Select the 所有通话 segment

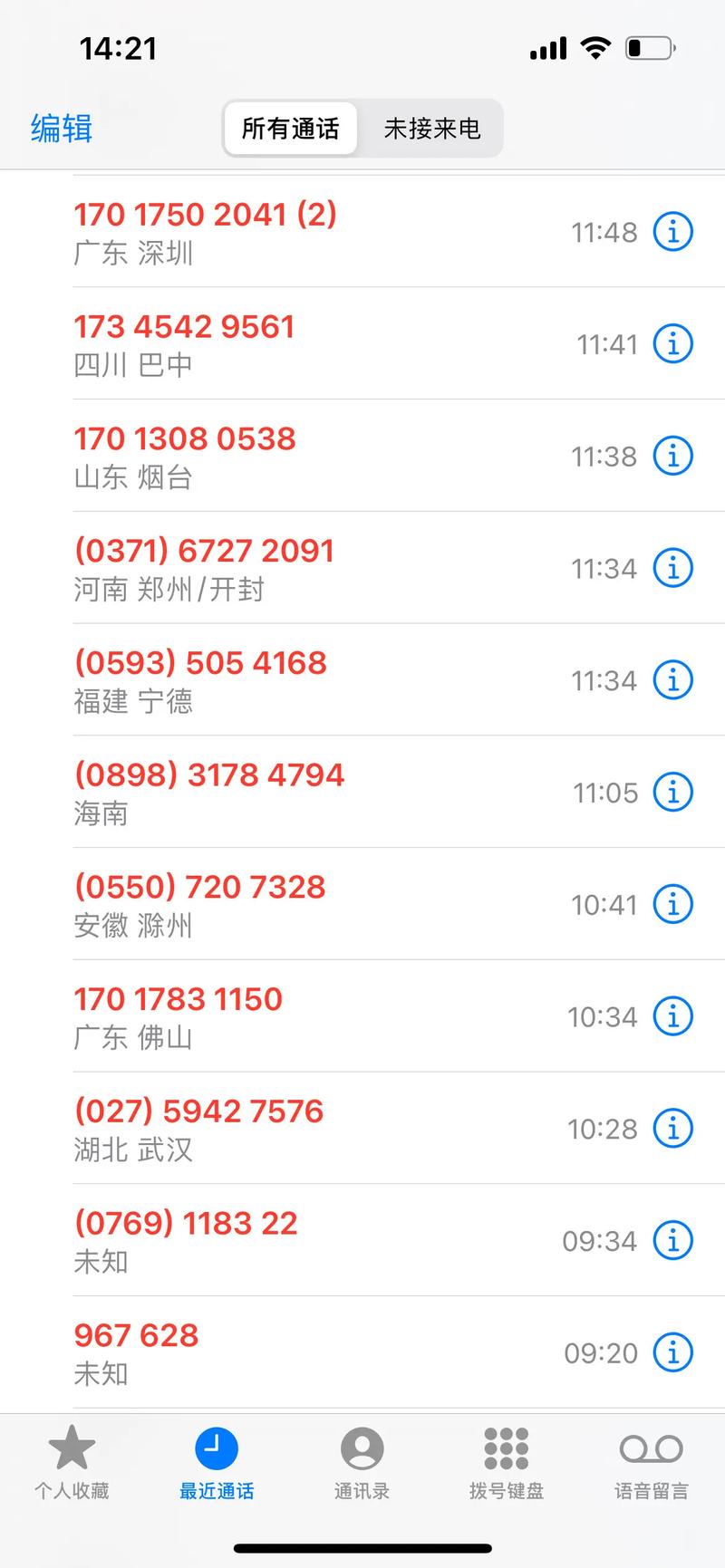click(290, 129)
